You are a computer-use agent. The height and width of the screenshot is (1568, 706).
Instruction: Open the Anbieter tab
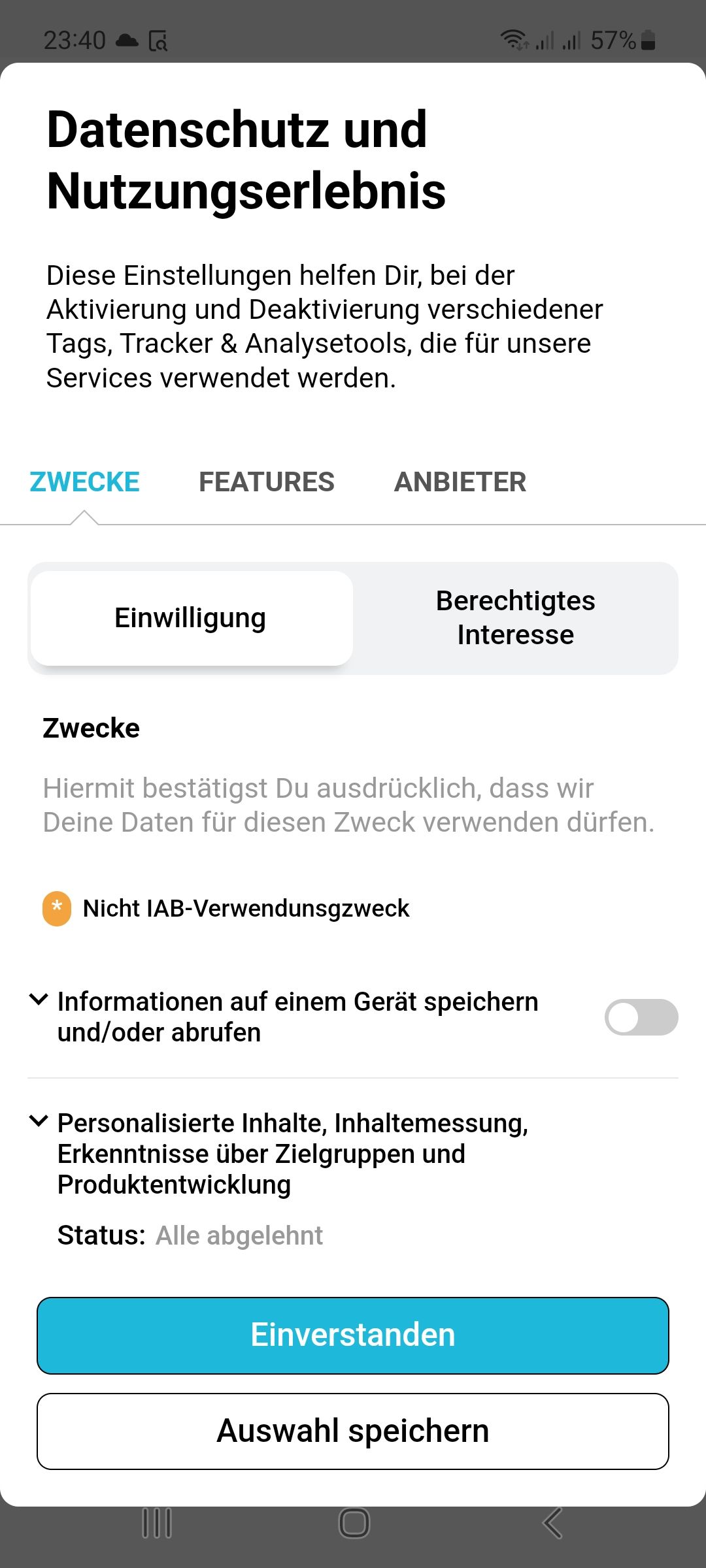(x=460, y=482)
